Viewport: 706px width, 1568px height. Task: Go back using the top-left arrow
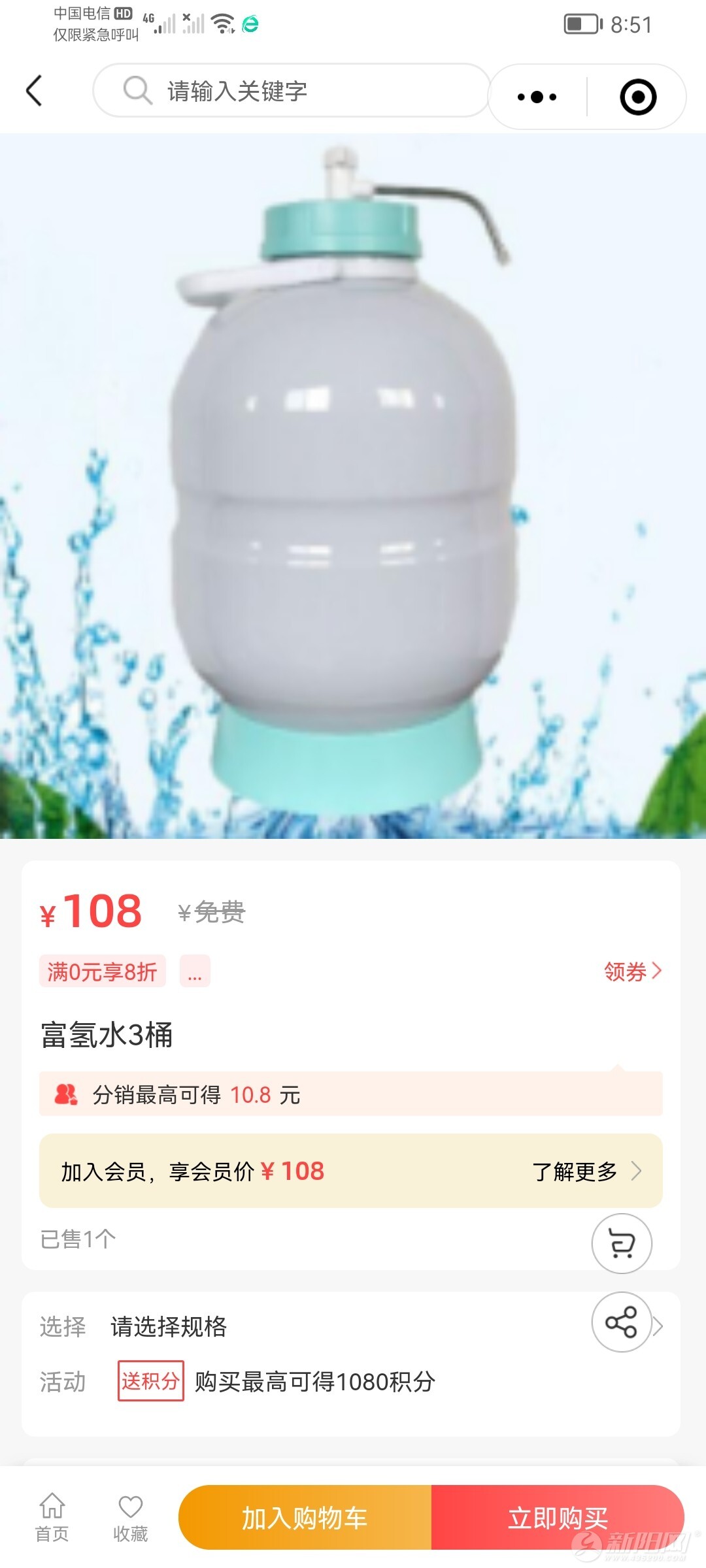click(34, 90)
